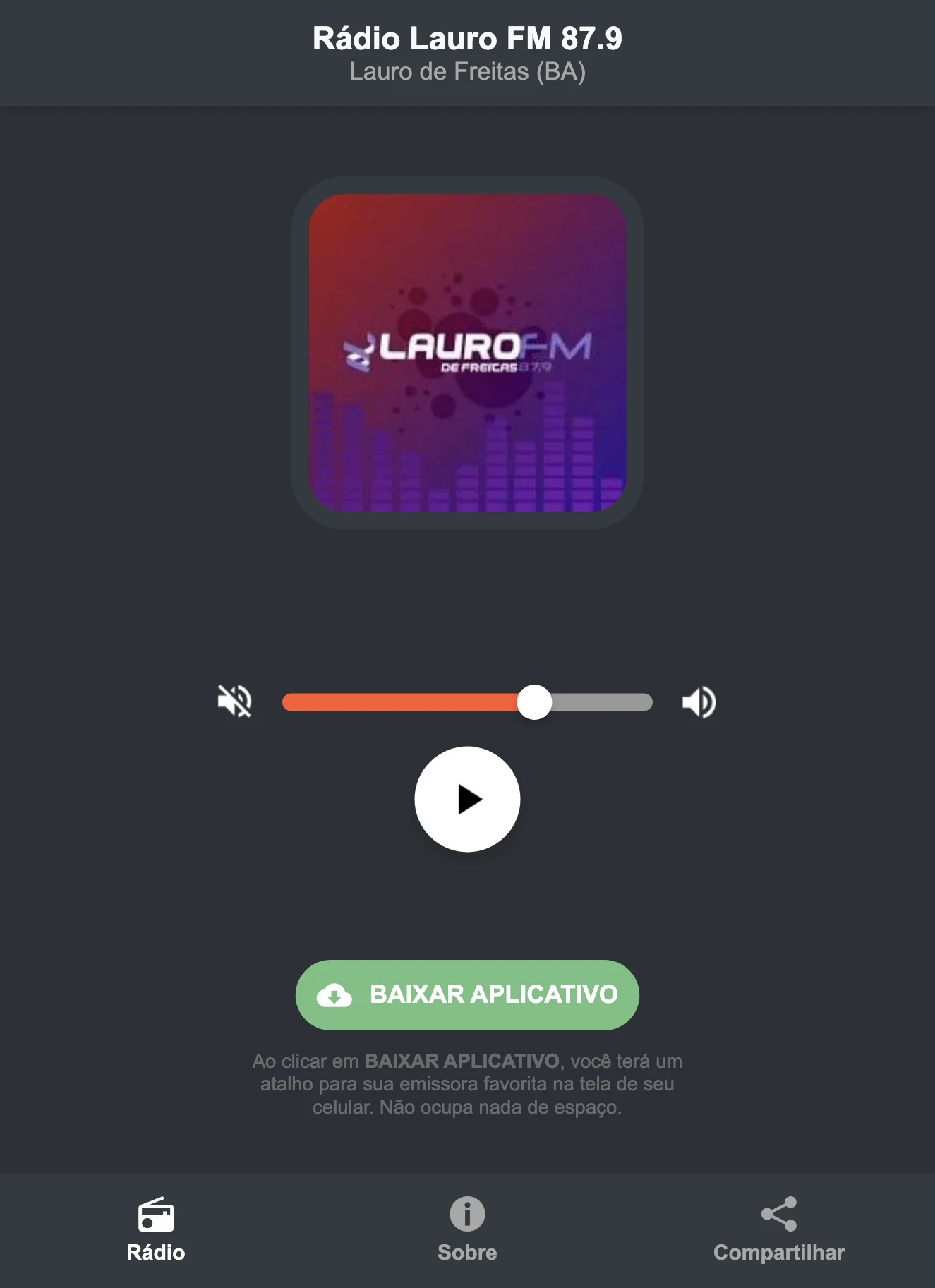Click the Lauro de Freitas subtitle text
Image resolution: width=935 pixels, height=1288 pixels.
coord(467,71)
